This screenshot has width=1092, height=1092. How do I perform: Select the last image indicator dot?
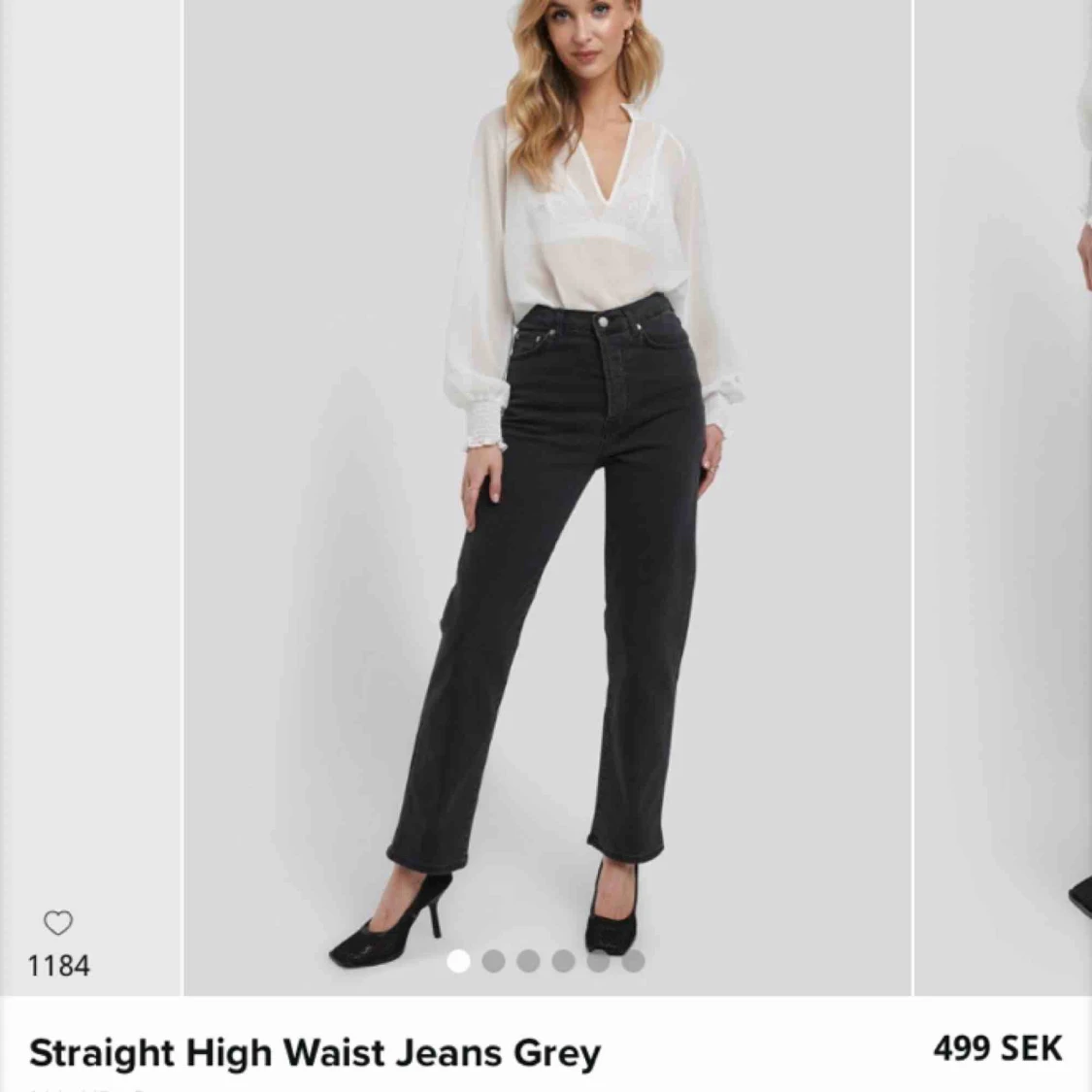point(633,961)
